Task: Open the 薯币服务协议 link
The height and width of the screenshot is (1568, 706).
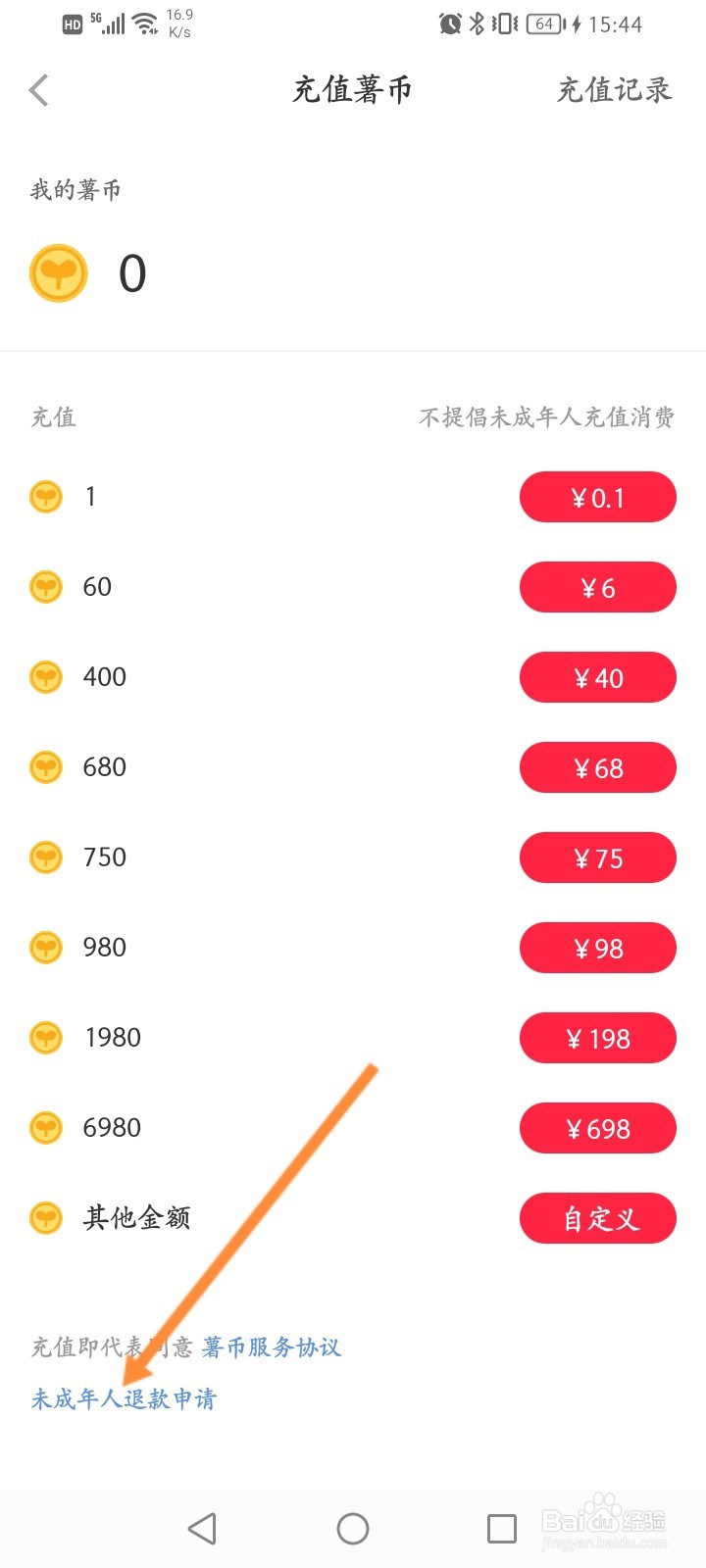Action: [272, 1347]
